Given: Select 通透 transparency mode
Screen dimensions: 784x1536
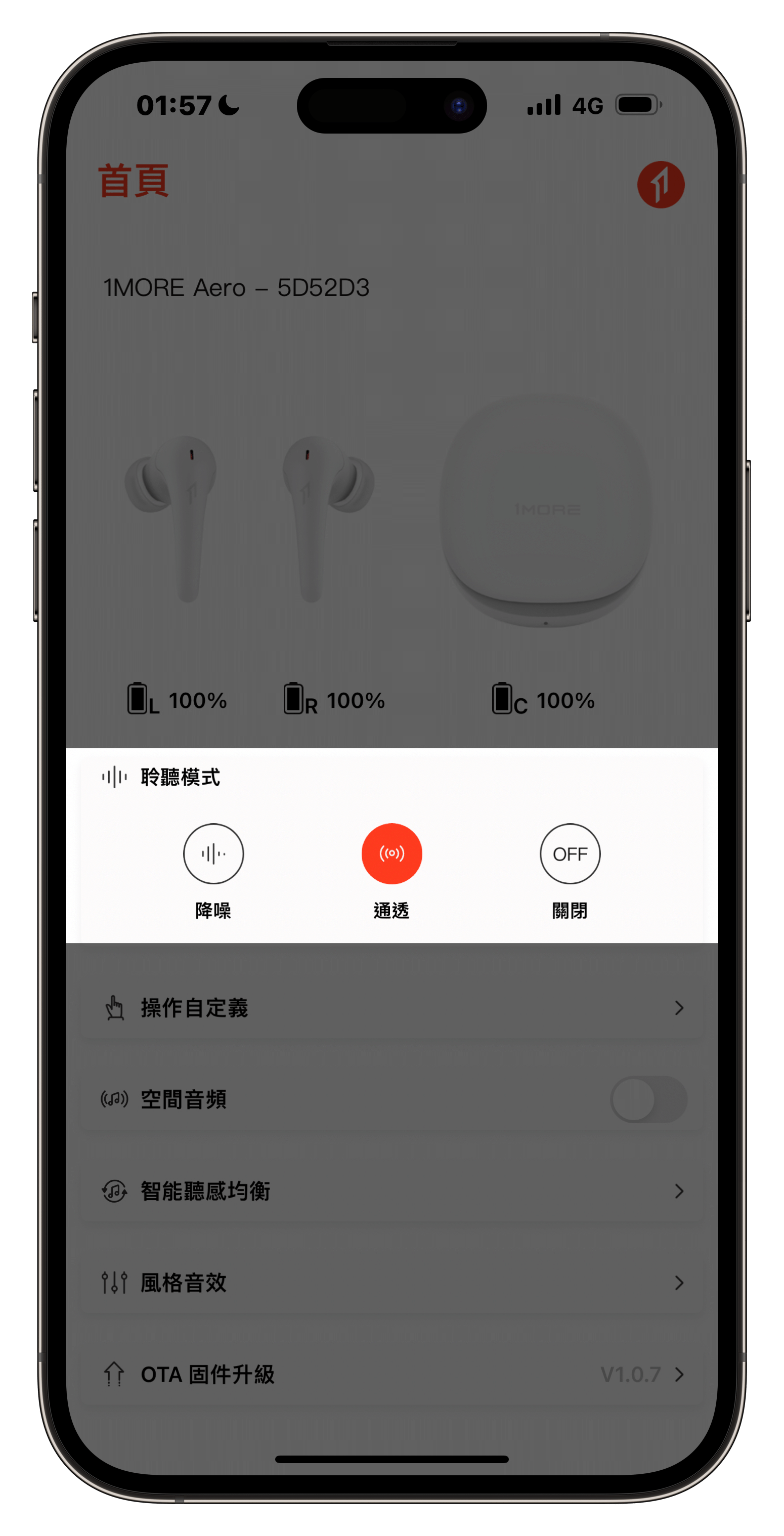Looking at the screenshot, I should 391,854.
